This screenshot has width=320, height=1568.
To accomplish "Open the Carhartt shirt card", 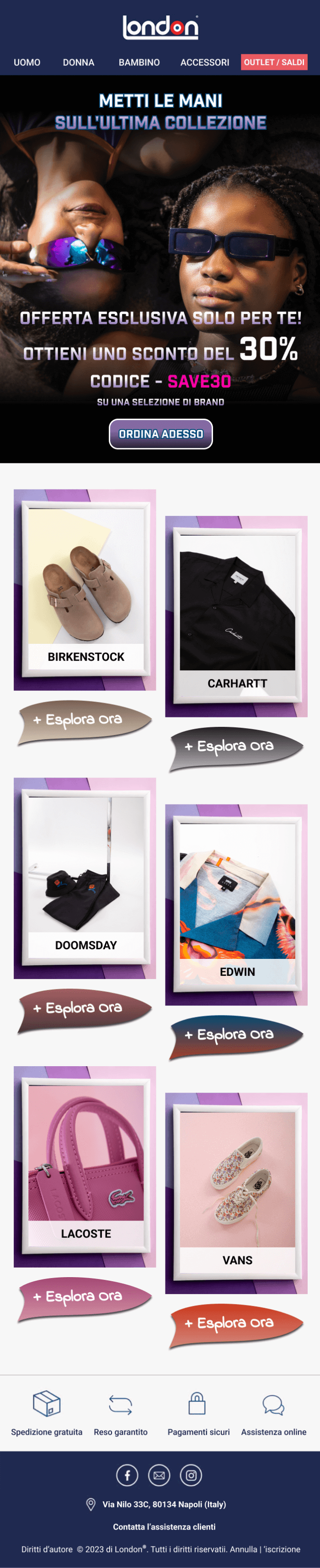I will (x=236, y=616).
